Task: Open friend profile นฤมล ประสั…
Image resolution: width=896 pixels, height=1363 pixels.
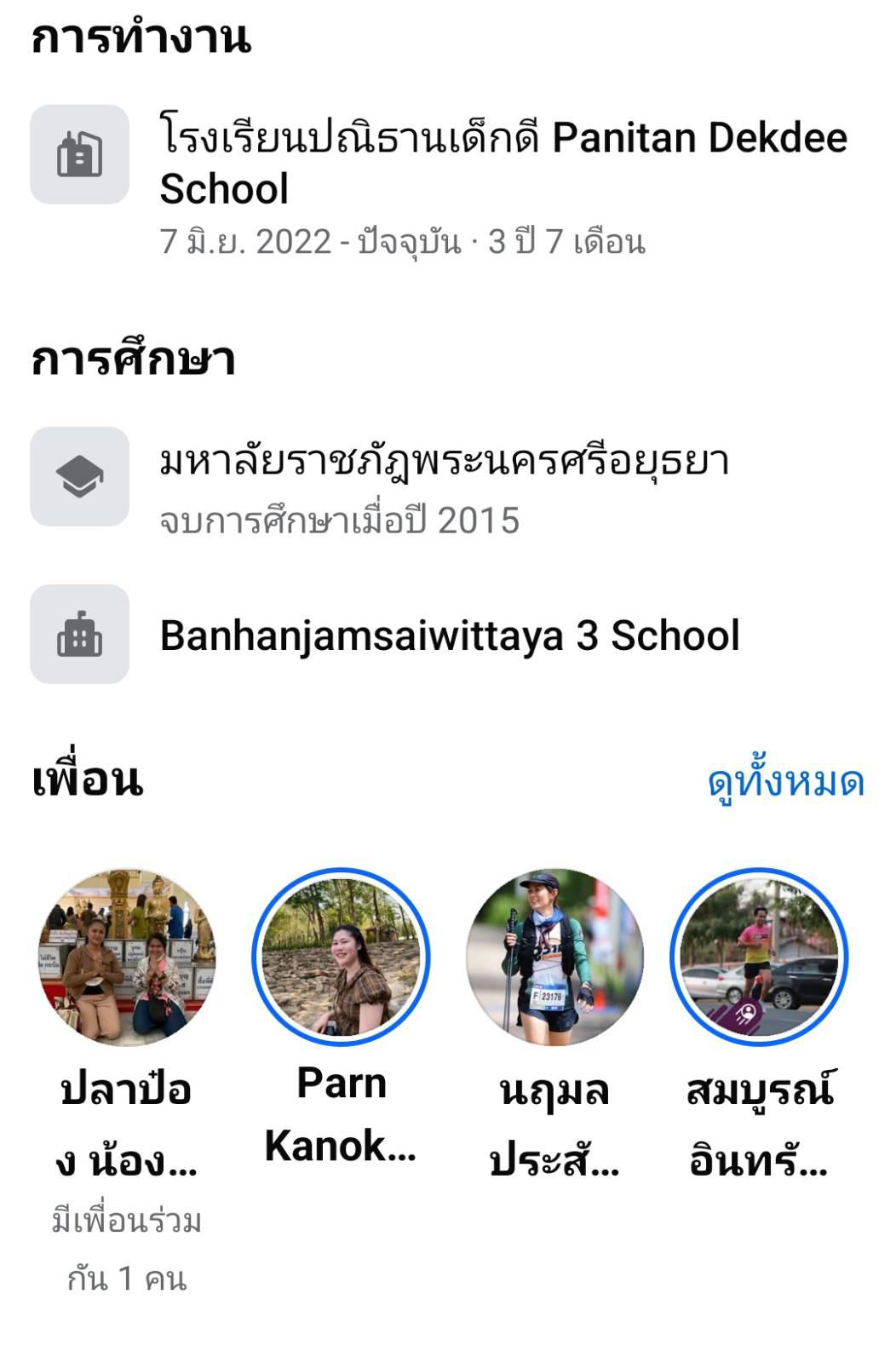Action: [554, 958]
